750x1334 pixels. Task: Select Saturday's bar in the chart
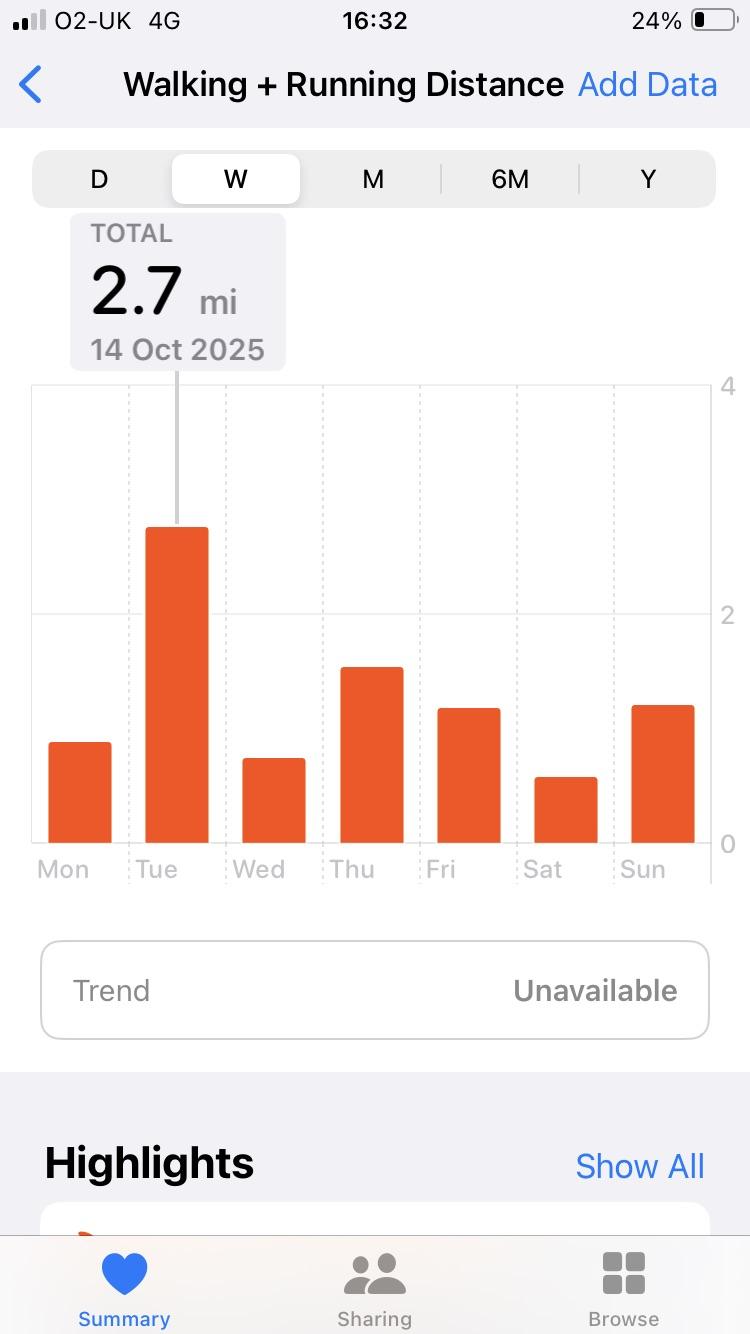click(565, 810)
